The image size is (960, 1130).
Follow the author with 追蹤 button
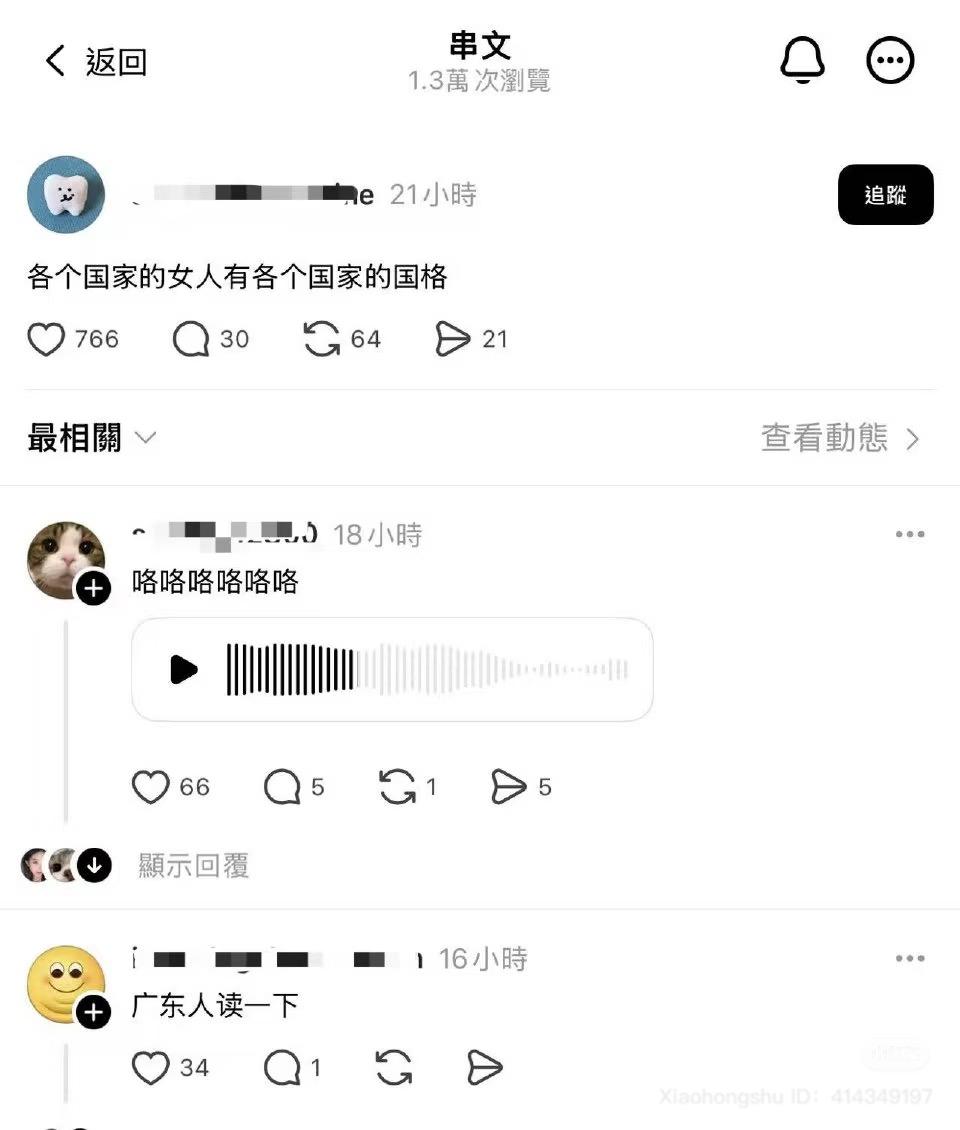coord(885,195)
